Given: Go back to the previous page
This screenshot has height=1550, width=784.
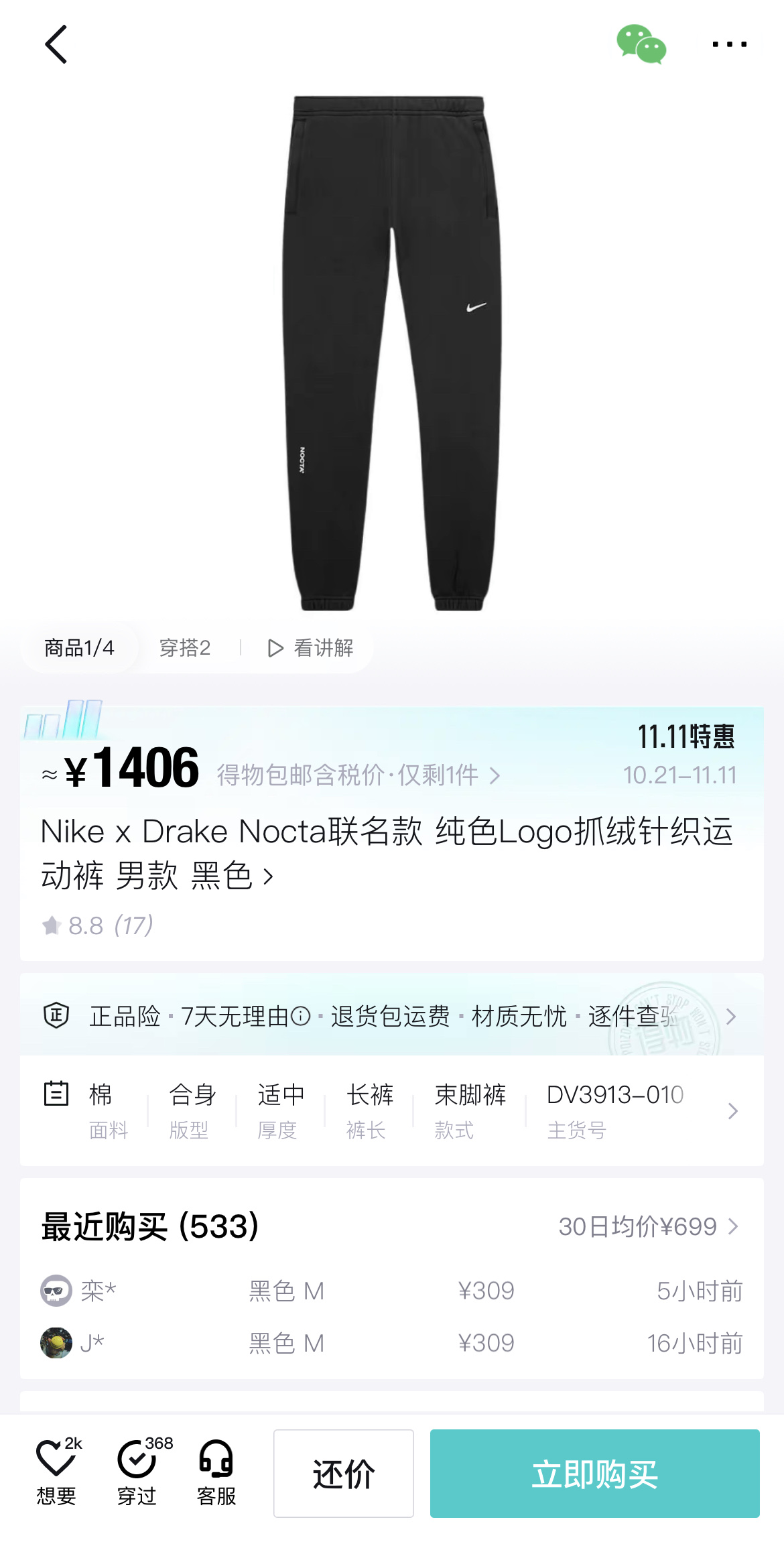Looking at the screenshot, I should pos(56,45).
